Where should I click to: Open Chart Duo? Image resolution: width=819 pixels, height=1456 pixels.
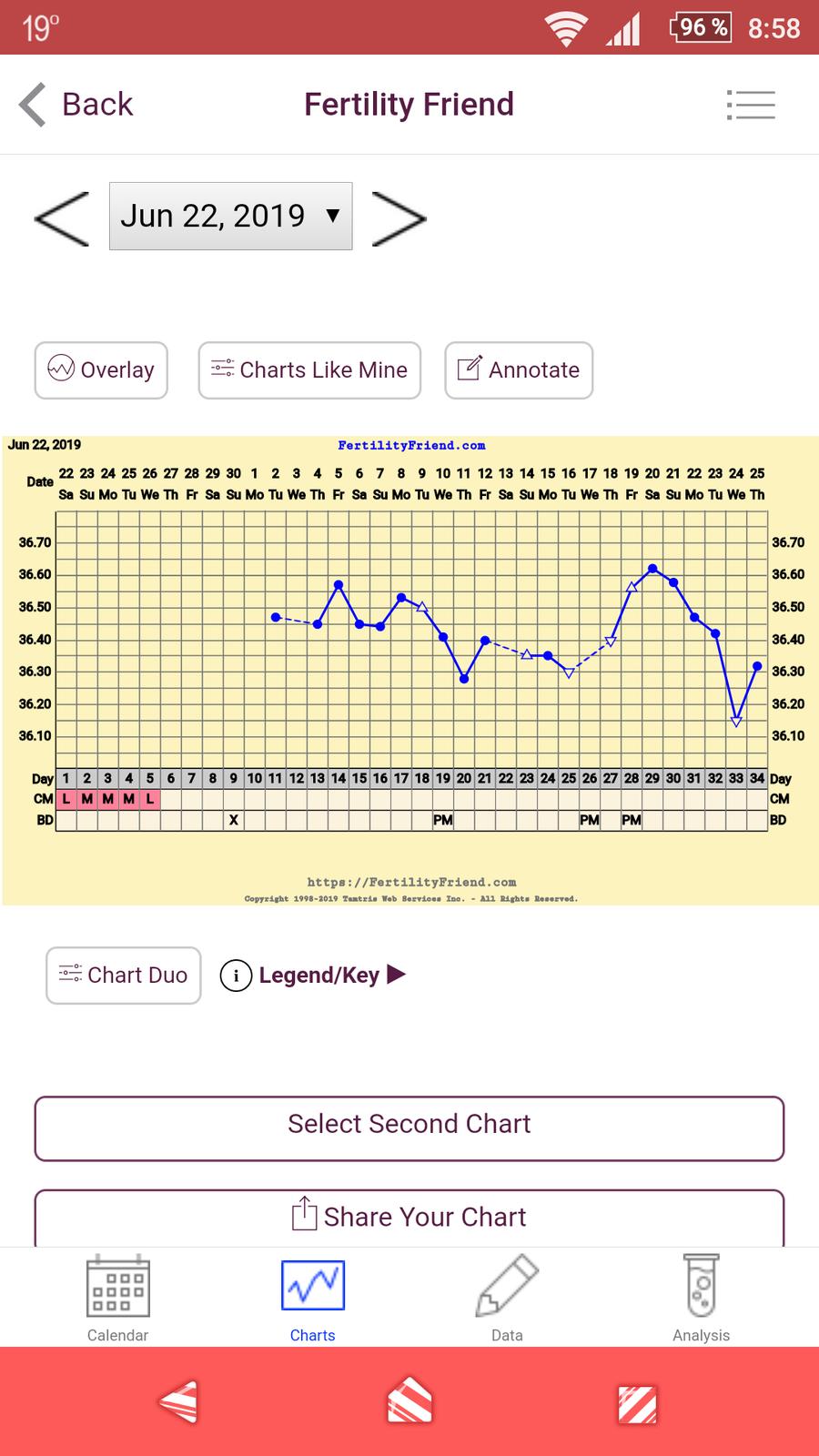(x=123, y=976)
